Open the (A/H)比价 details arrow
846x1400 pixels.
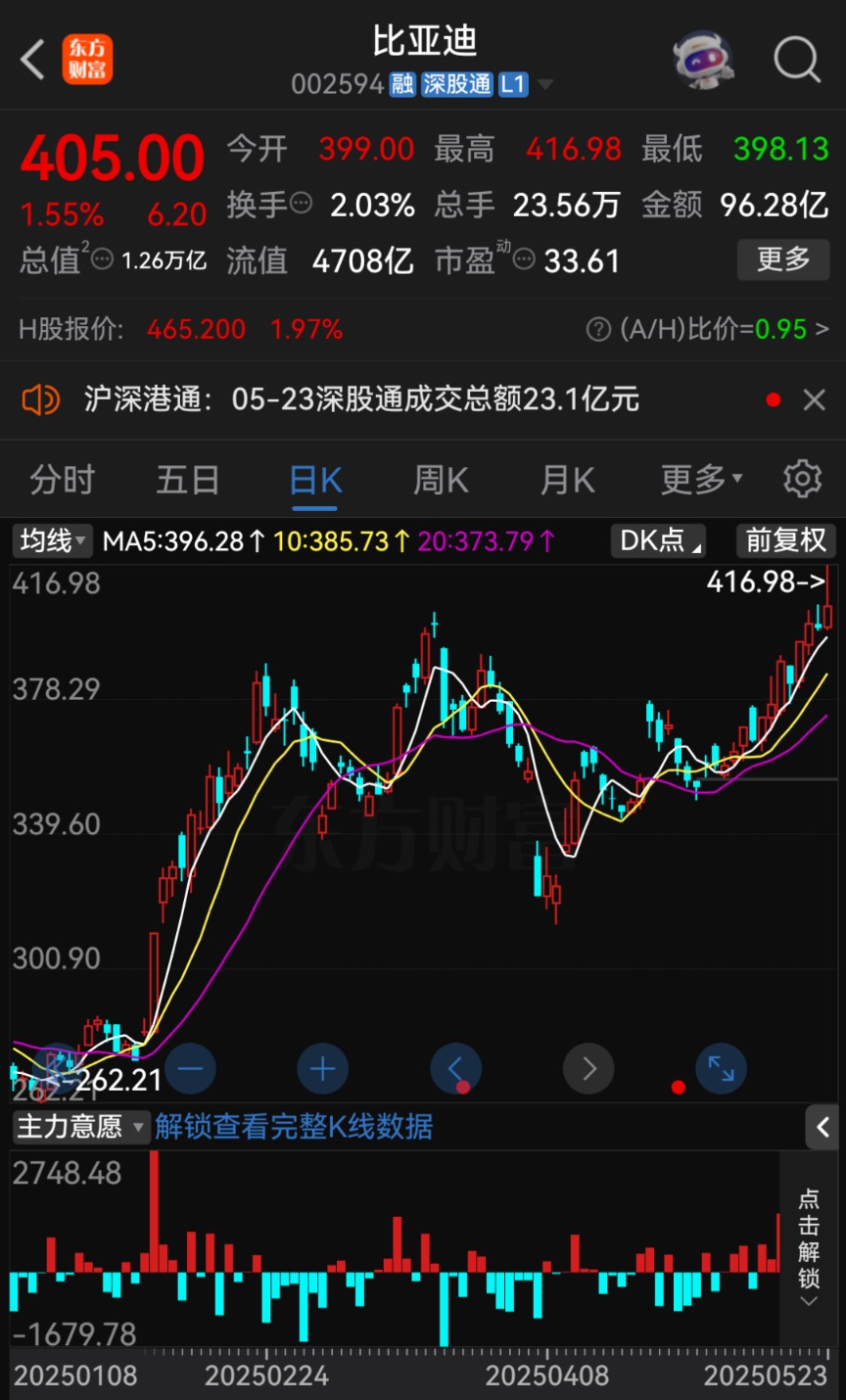click(822, 329)
